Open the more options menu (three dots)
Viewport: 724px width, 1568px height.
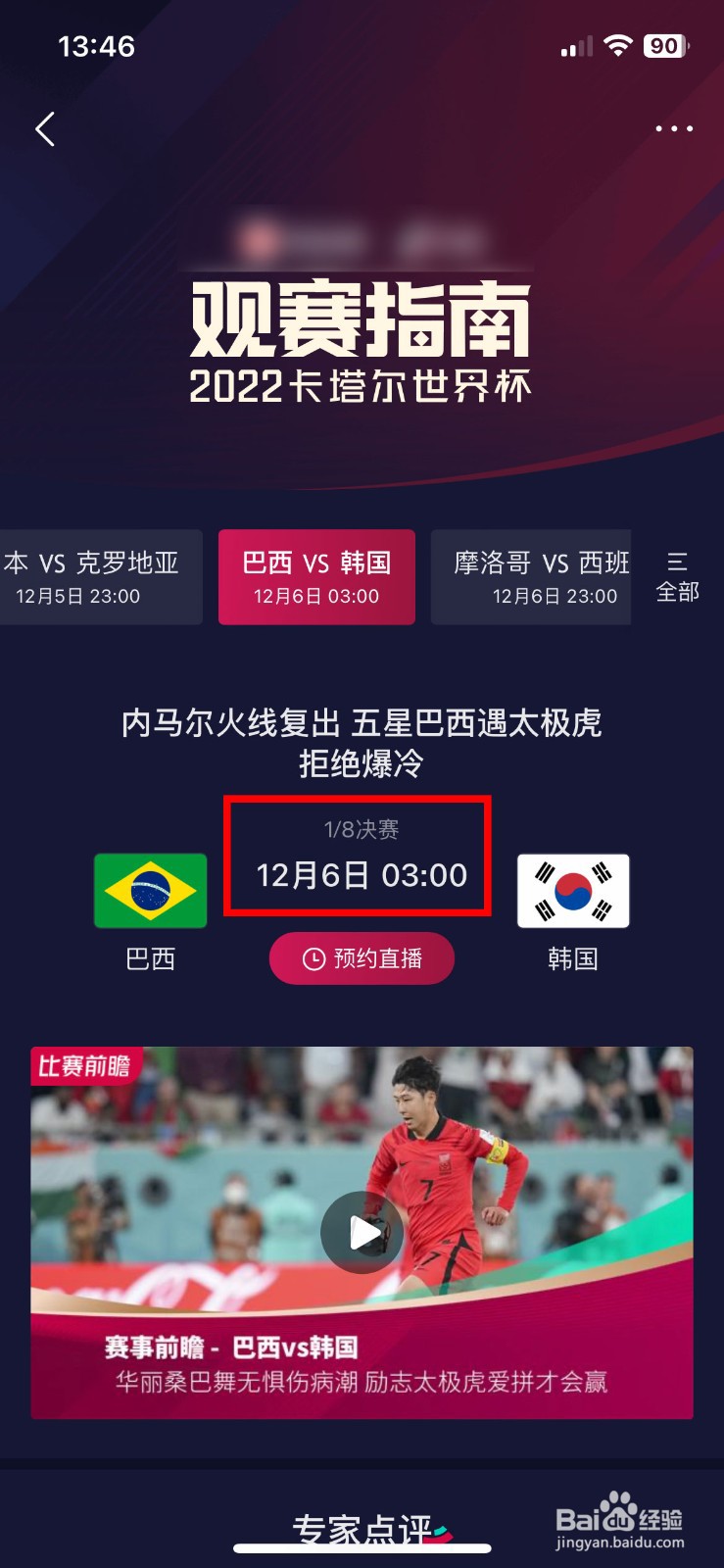[x=674, y=128]
